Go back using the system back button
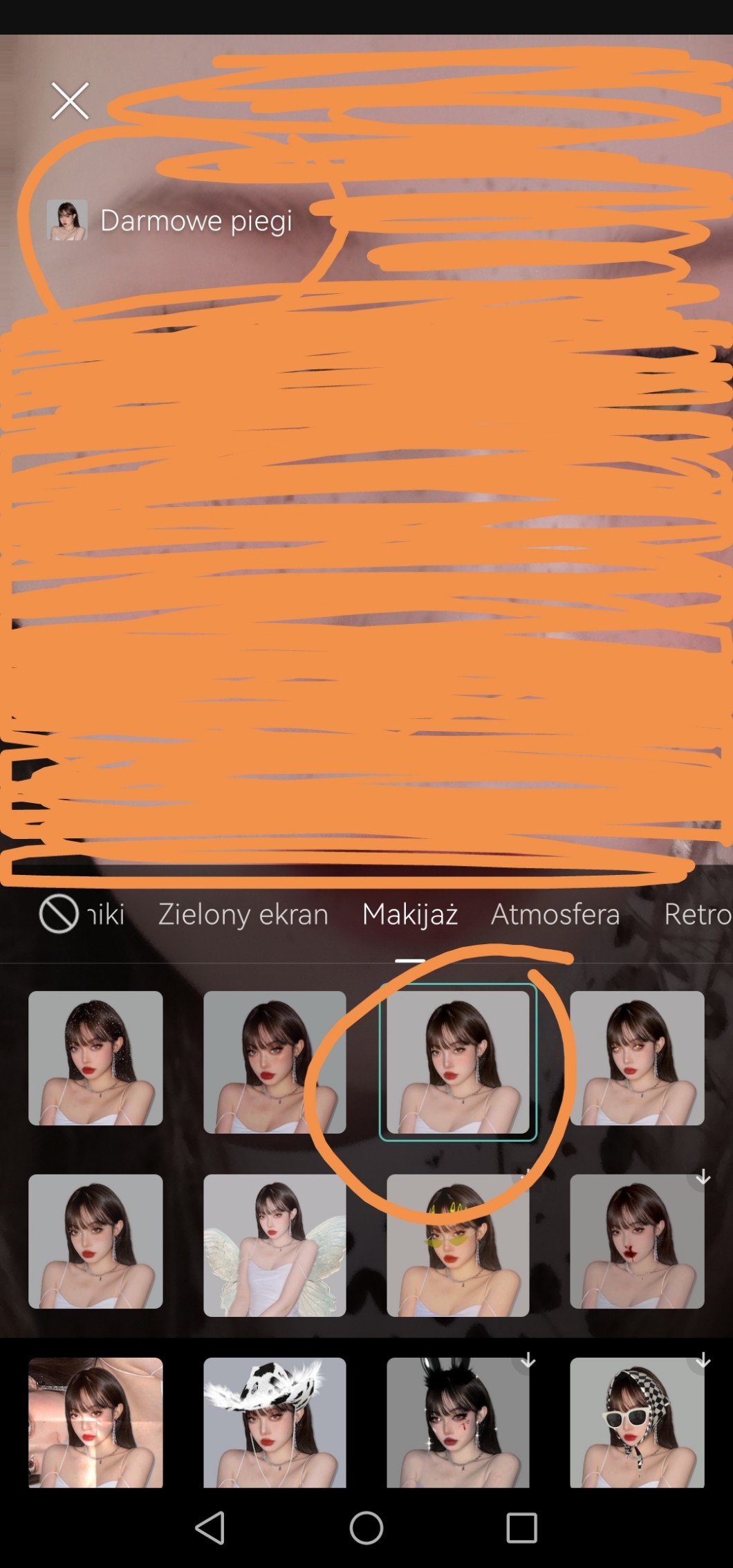This screenshot has height=1568, width=733. 210,1527
